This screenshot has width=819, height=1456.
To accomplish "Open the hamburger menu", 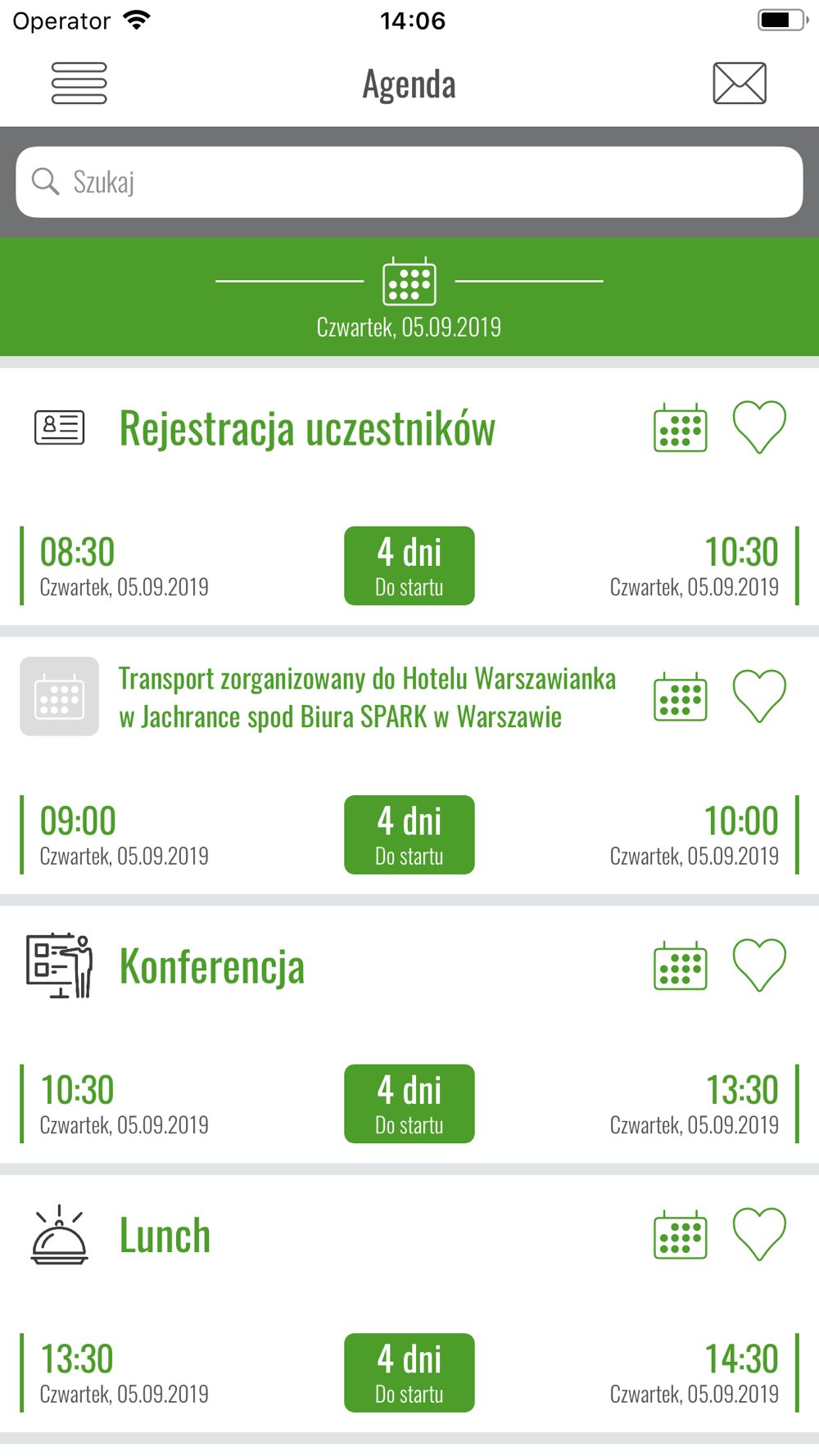I will (x=79, y=84).
